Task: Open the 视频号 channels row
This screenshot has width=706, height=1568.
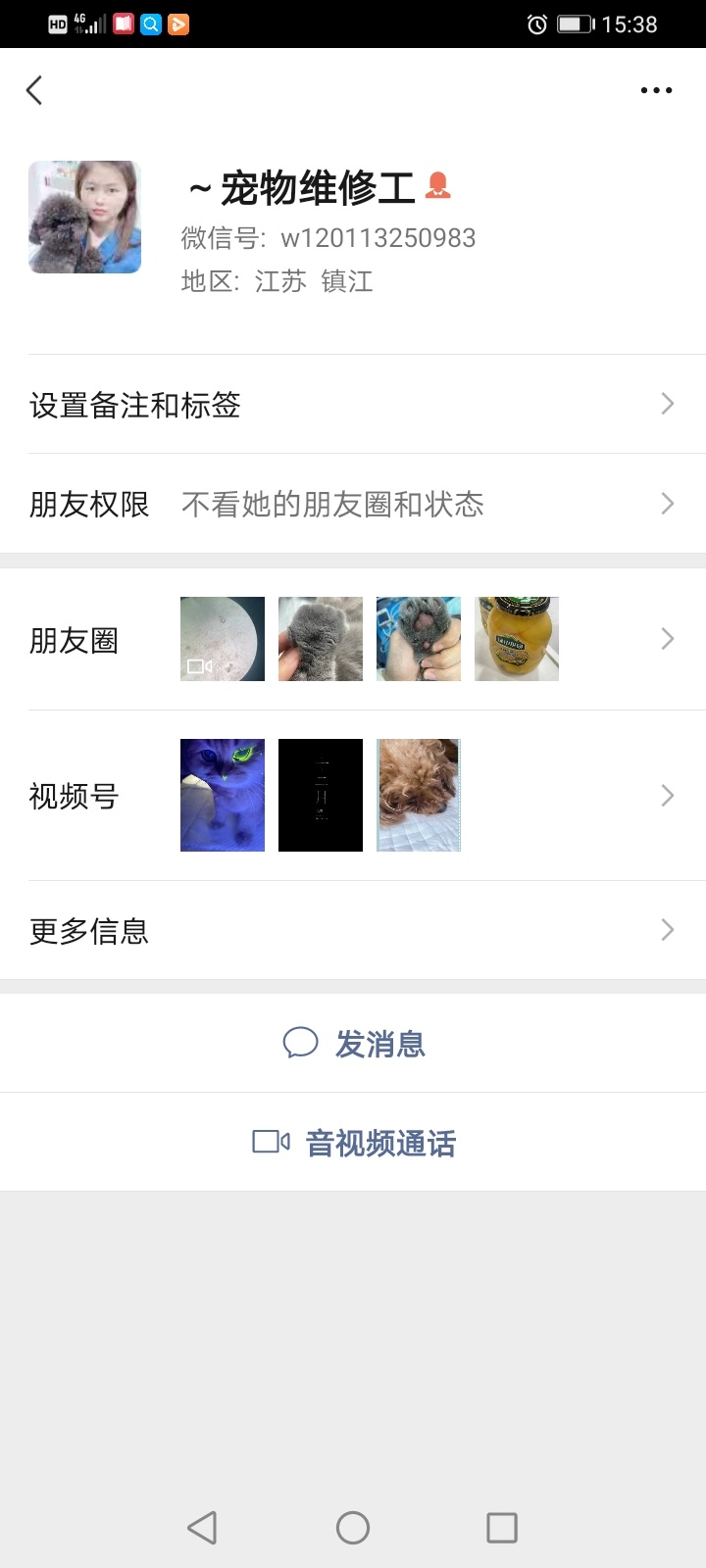Action: click(353, 796)
